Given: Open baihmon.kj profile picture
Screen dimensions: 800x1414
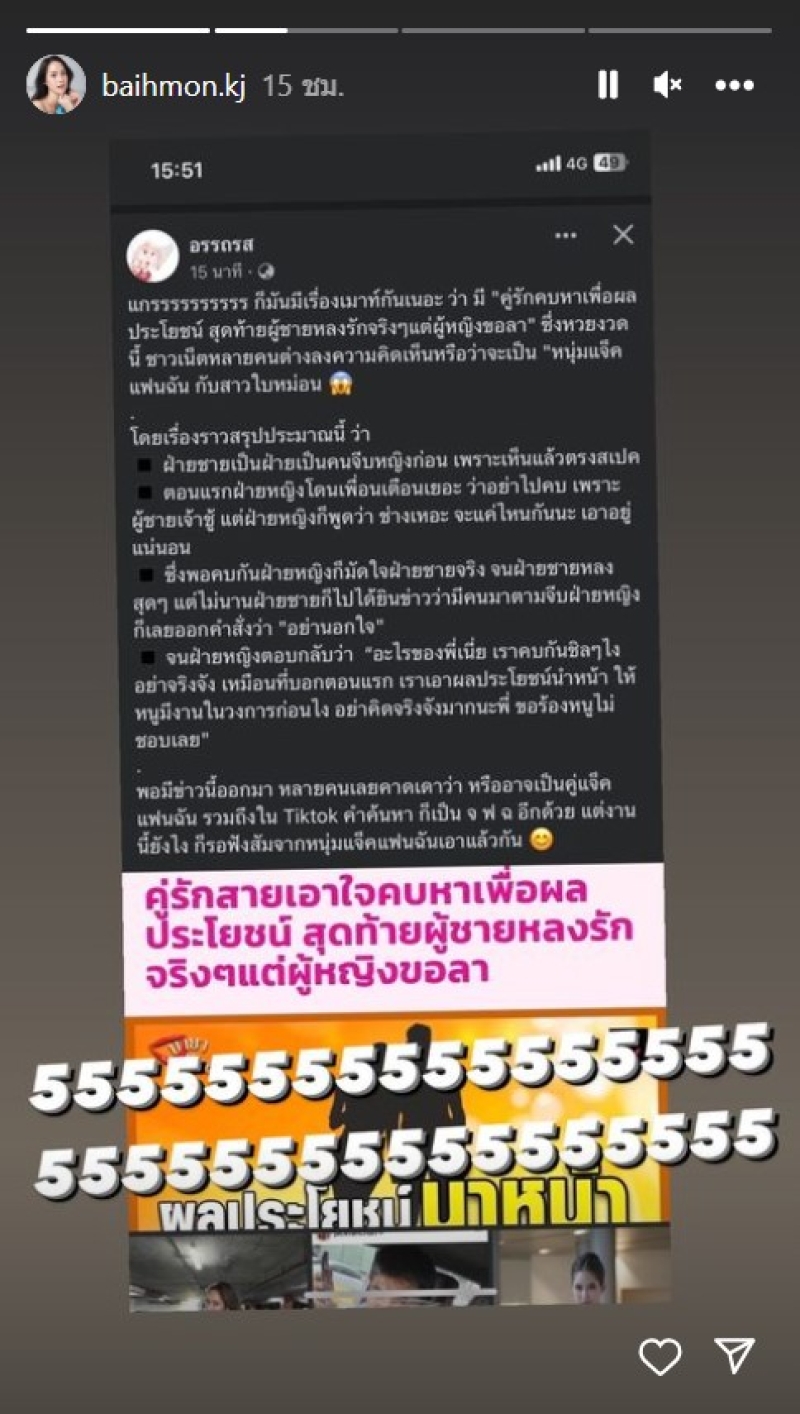Looking at the screenshot, I should tap(55, 85).
